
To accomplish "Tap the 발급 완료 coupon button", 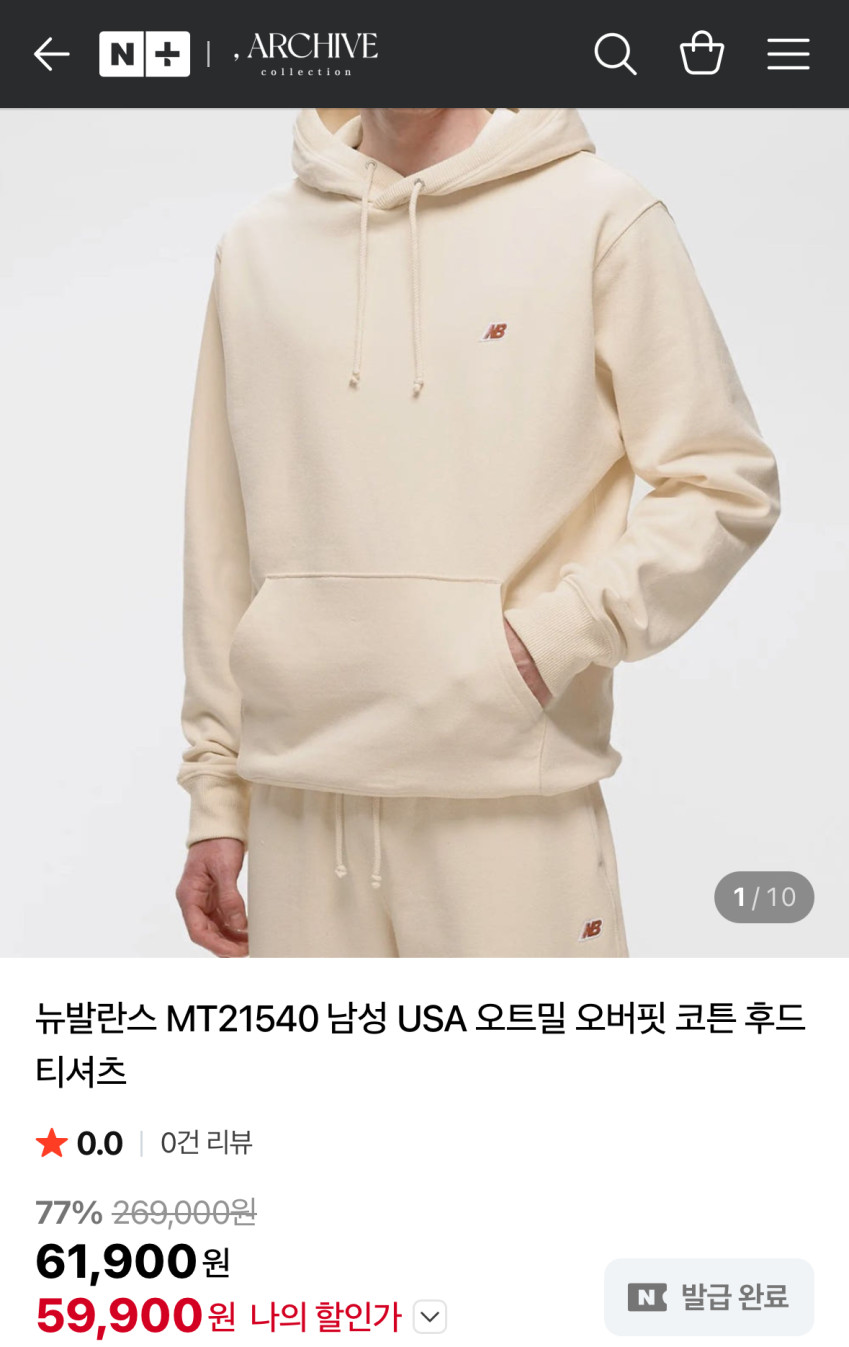I will click(x=709, y=1297).
